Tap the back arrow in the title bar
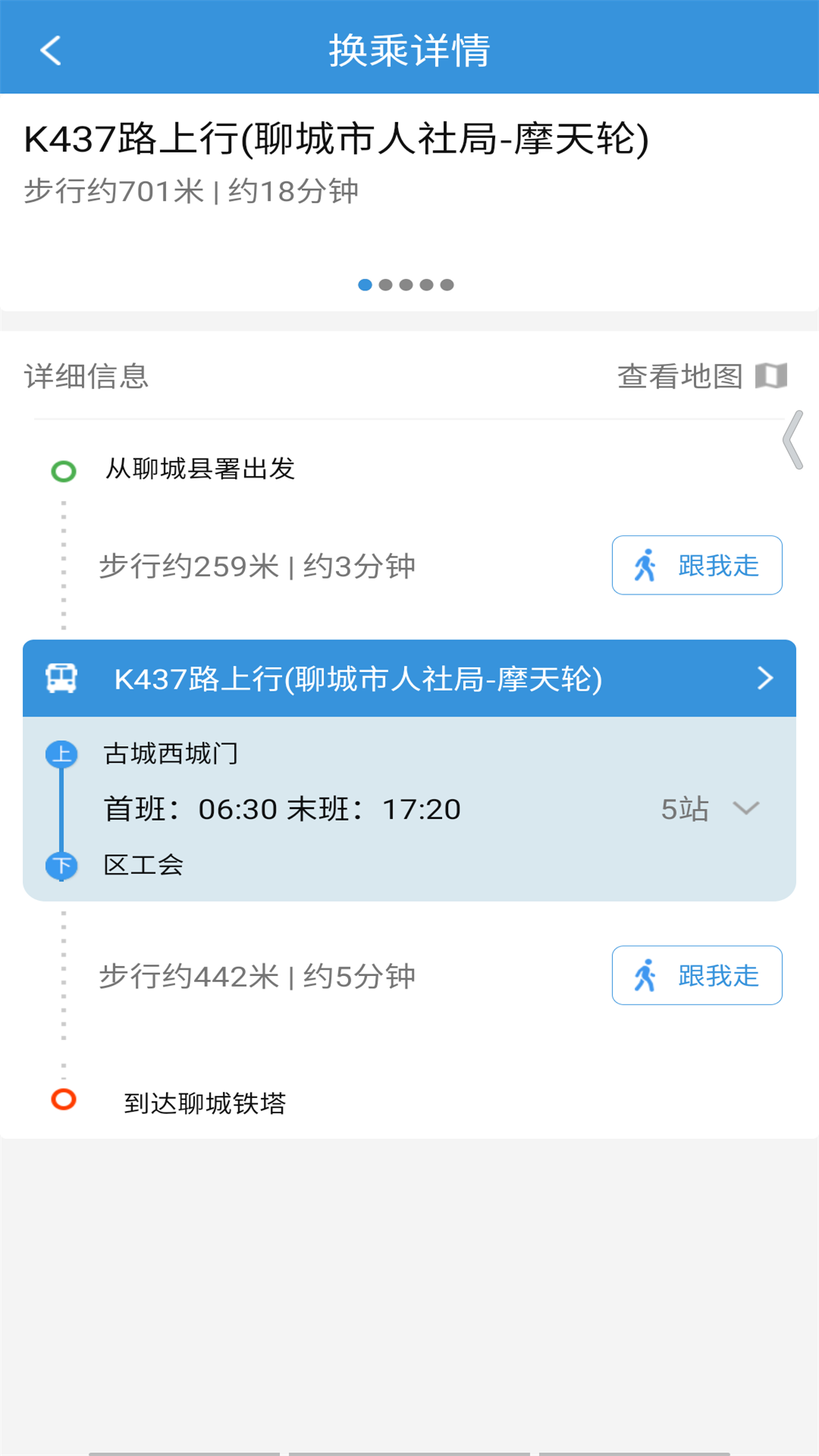The image size is (819, 1456). coord(50,50)
